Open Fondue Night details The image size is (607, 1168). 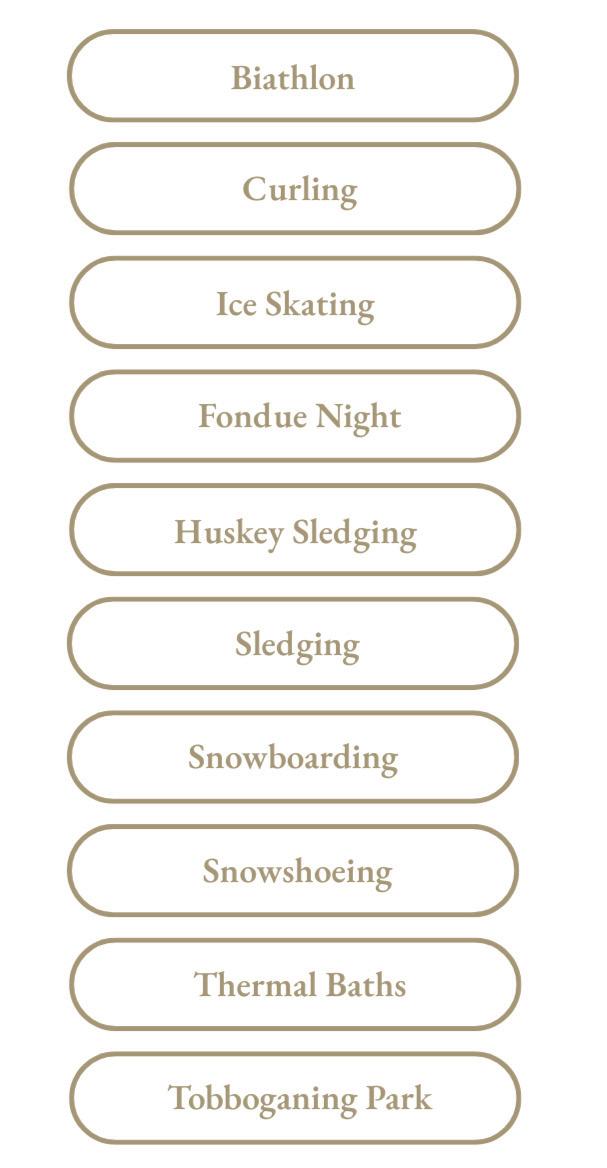click(295, 416)
